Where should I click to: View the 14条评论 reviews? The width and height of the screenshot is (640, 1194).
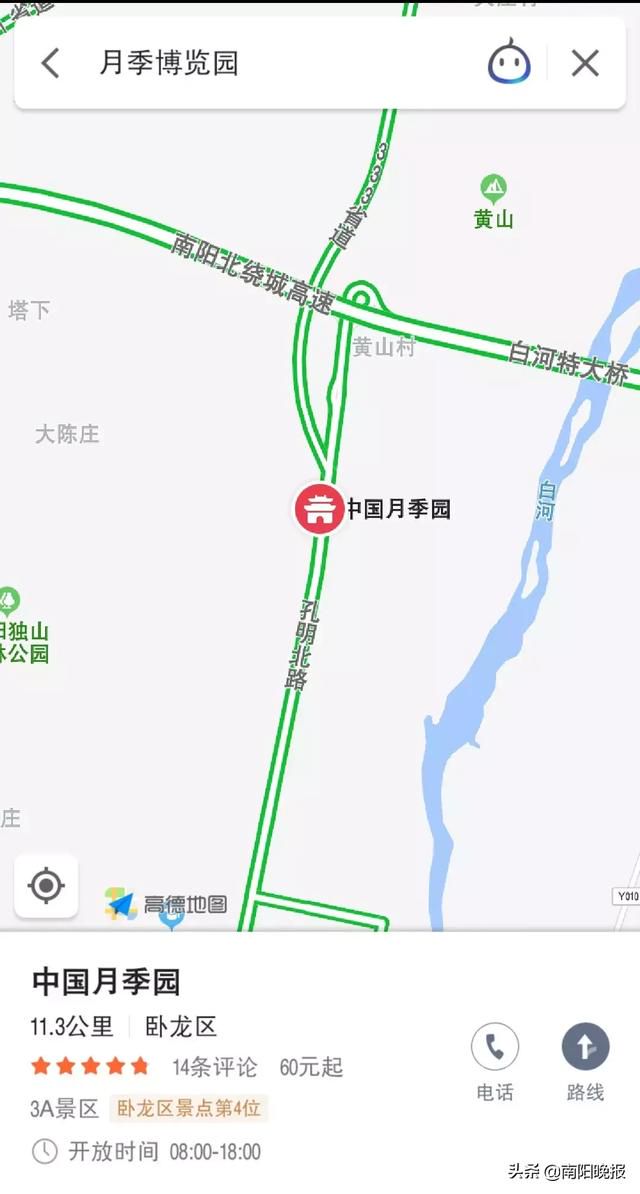214,1067
